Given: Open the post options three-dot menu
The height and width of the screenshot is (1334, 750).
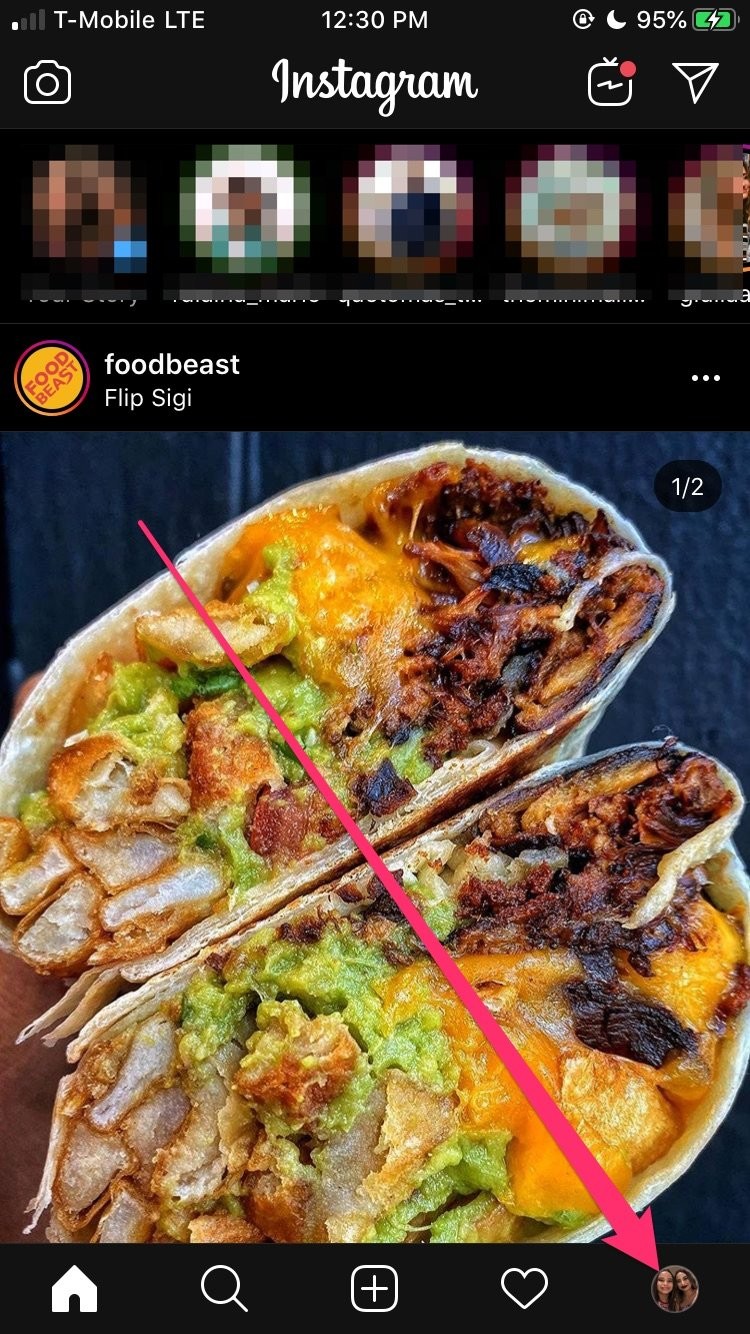Looking at the screenshot, I should point(706,378).
